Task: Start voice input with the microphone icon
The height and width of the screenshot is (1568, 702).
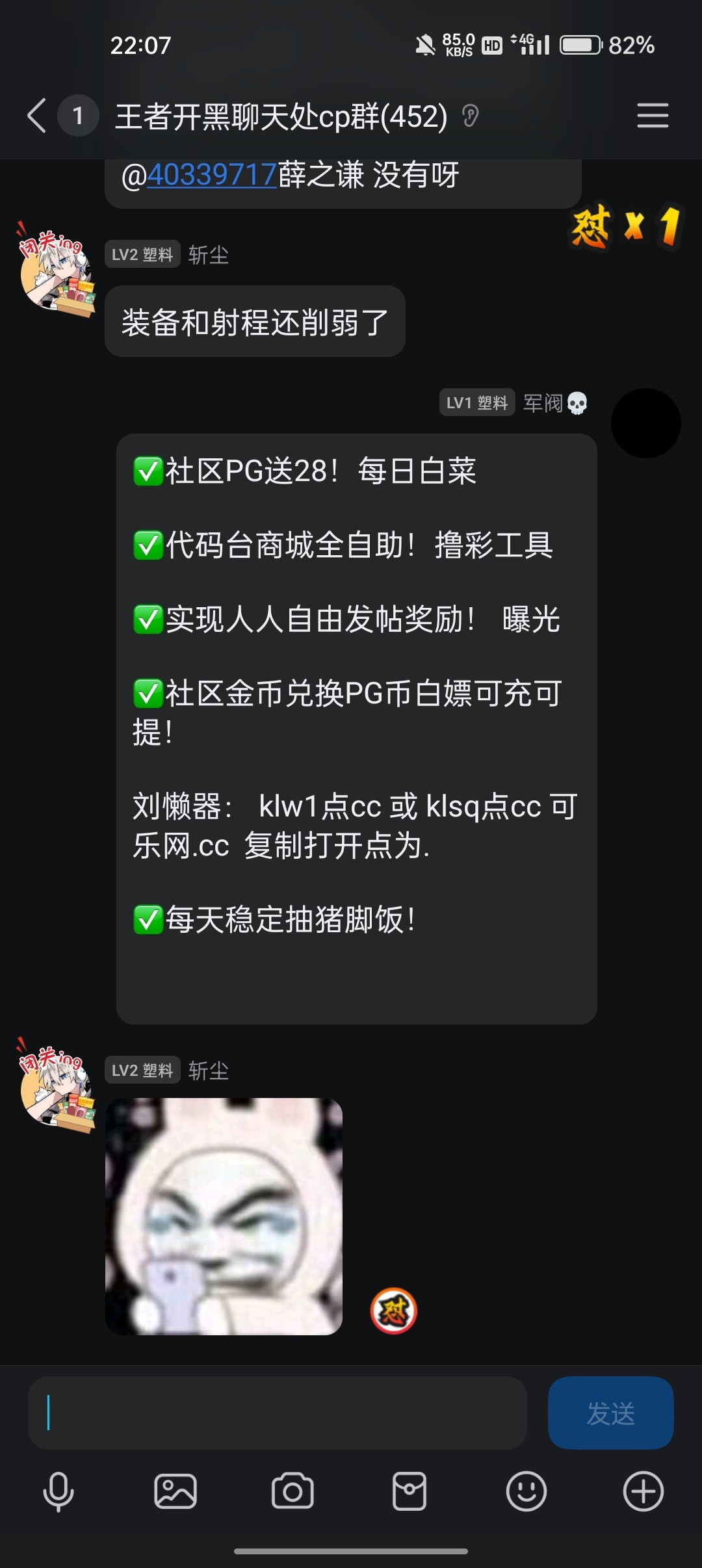Action: tap(58, 1491)
